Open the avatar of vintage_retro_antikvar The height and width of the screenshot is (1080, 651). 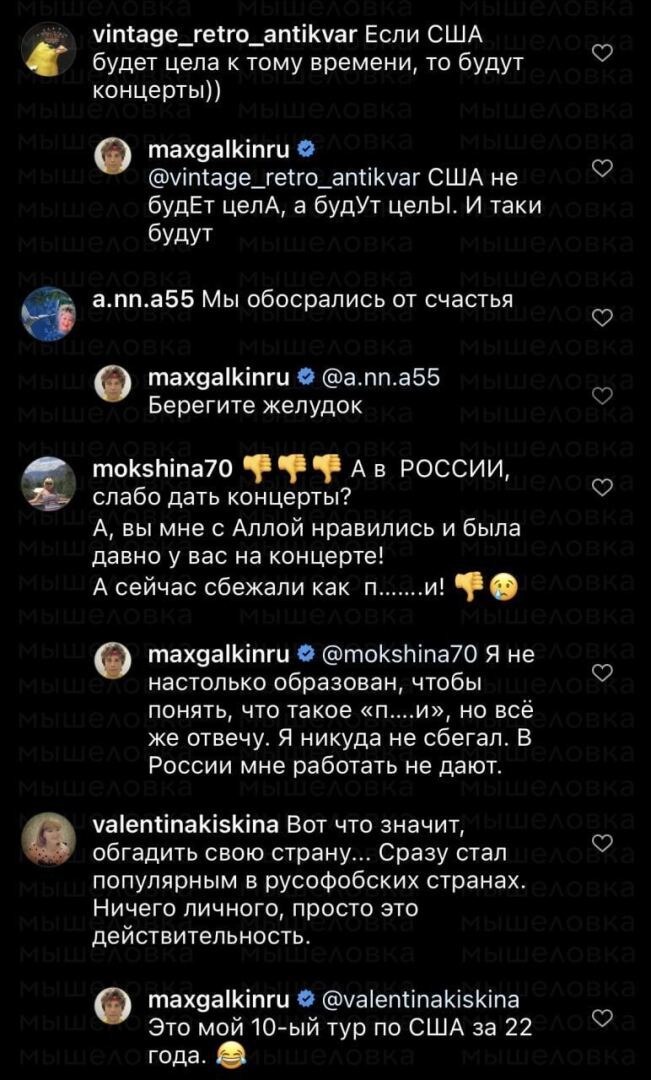click(47, 50)
